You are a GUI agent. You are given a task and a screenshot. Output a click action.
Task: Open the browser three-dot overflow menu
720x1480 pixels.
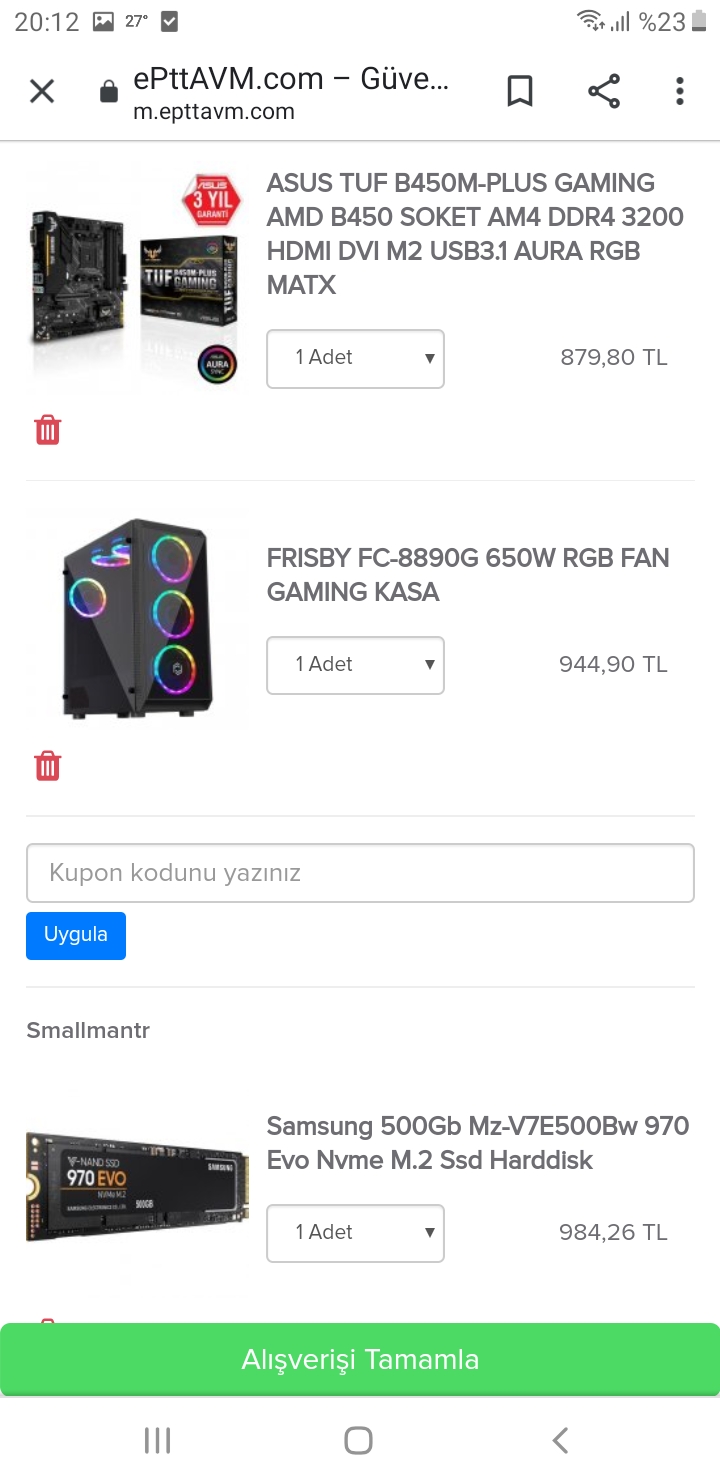click(x=679, y=90)
